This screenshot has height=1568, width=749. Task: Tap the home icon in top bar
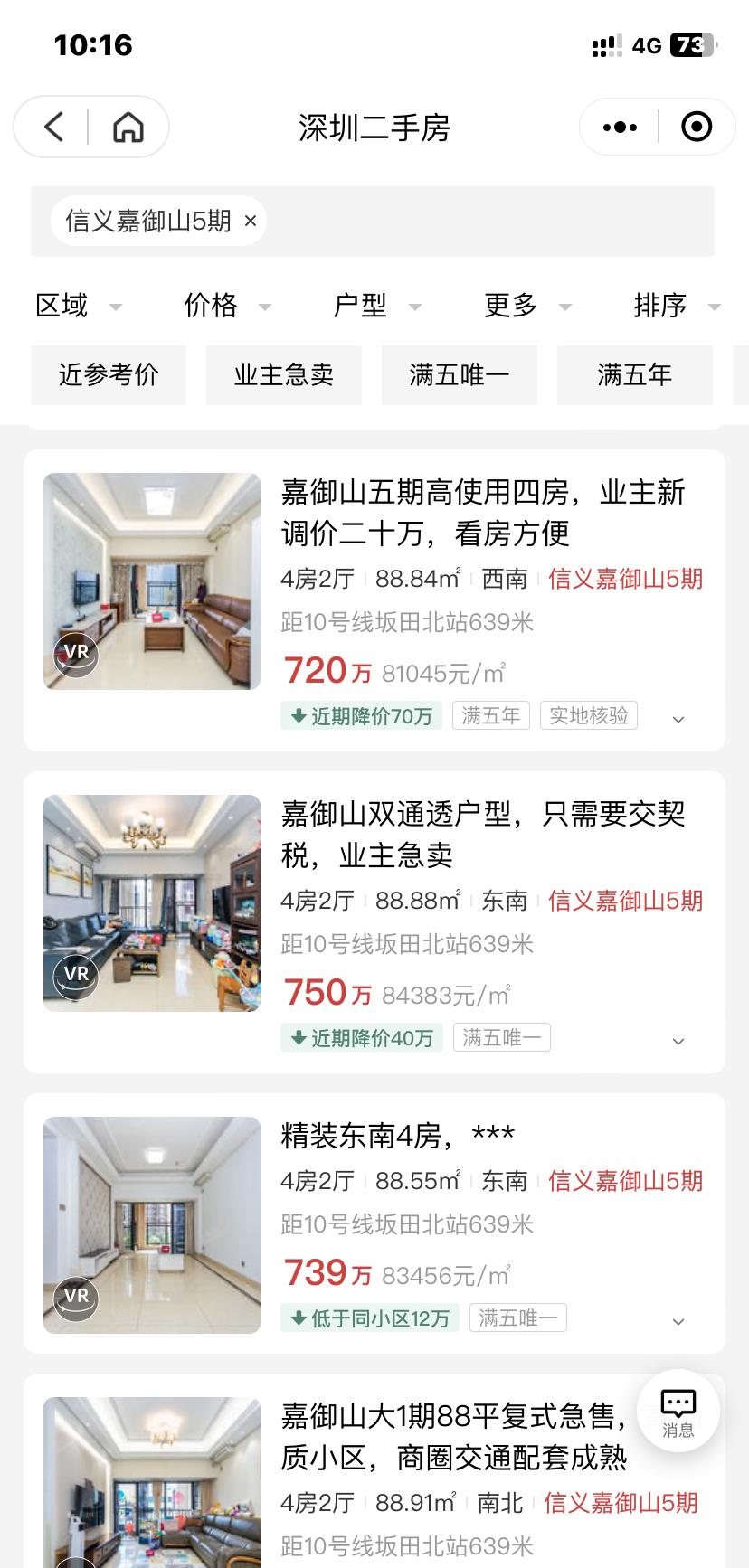(127, 127)
